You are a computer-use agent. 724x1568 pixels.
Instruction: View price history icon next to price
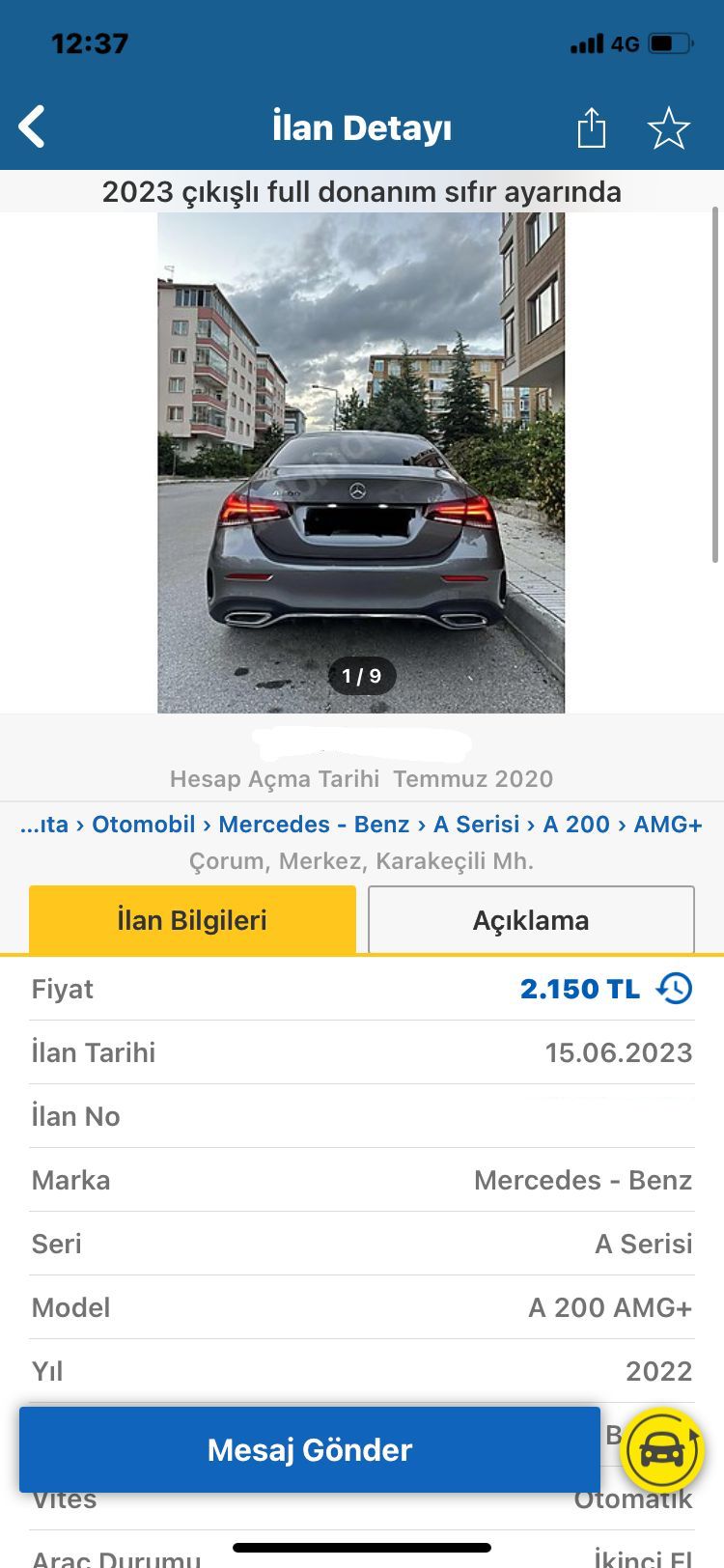click(675, 989)
